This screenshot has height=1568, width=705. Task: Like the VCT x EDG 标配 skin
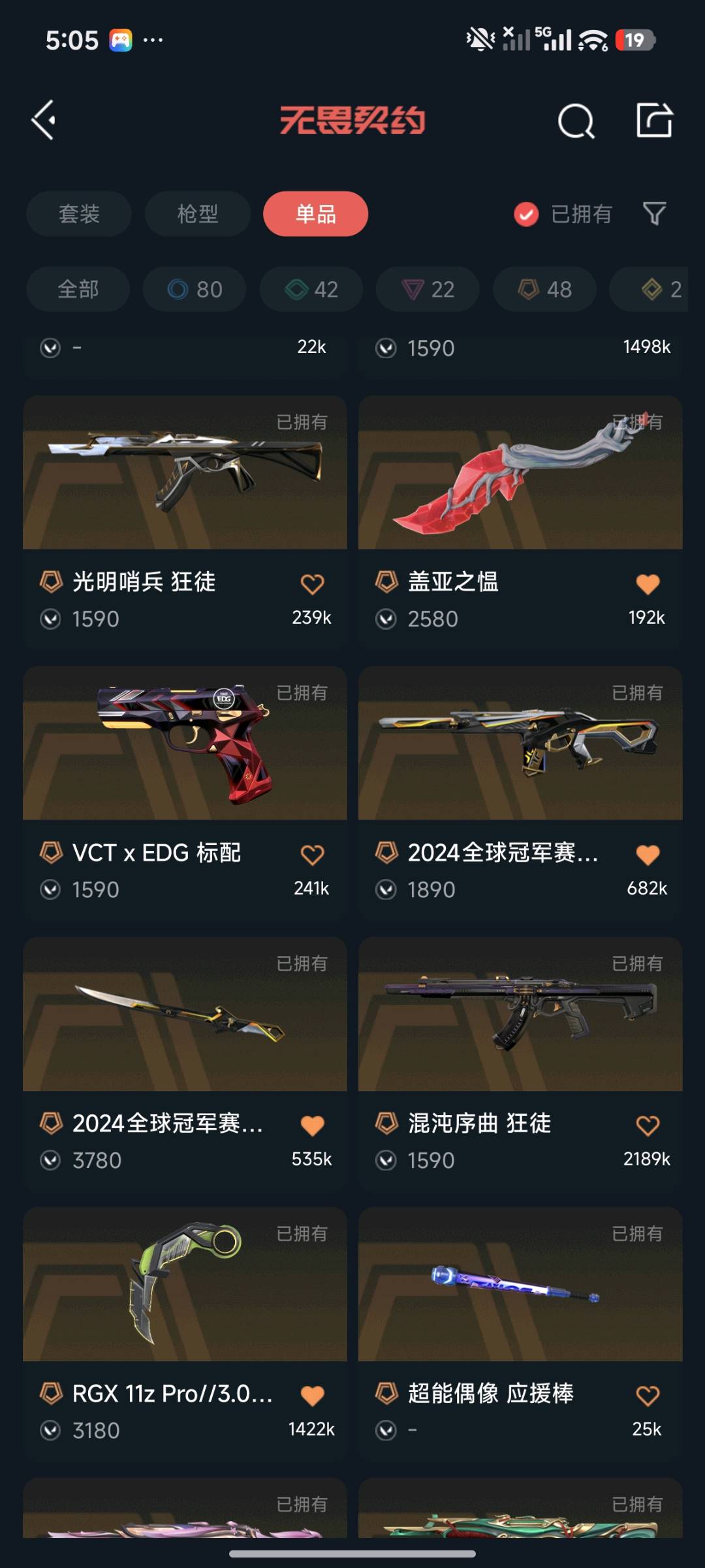click(x=312, y=855)
